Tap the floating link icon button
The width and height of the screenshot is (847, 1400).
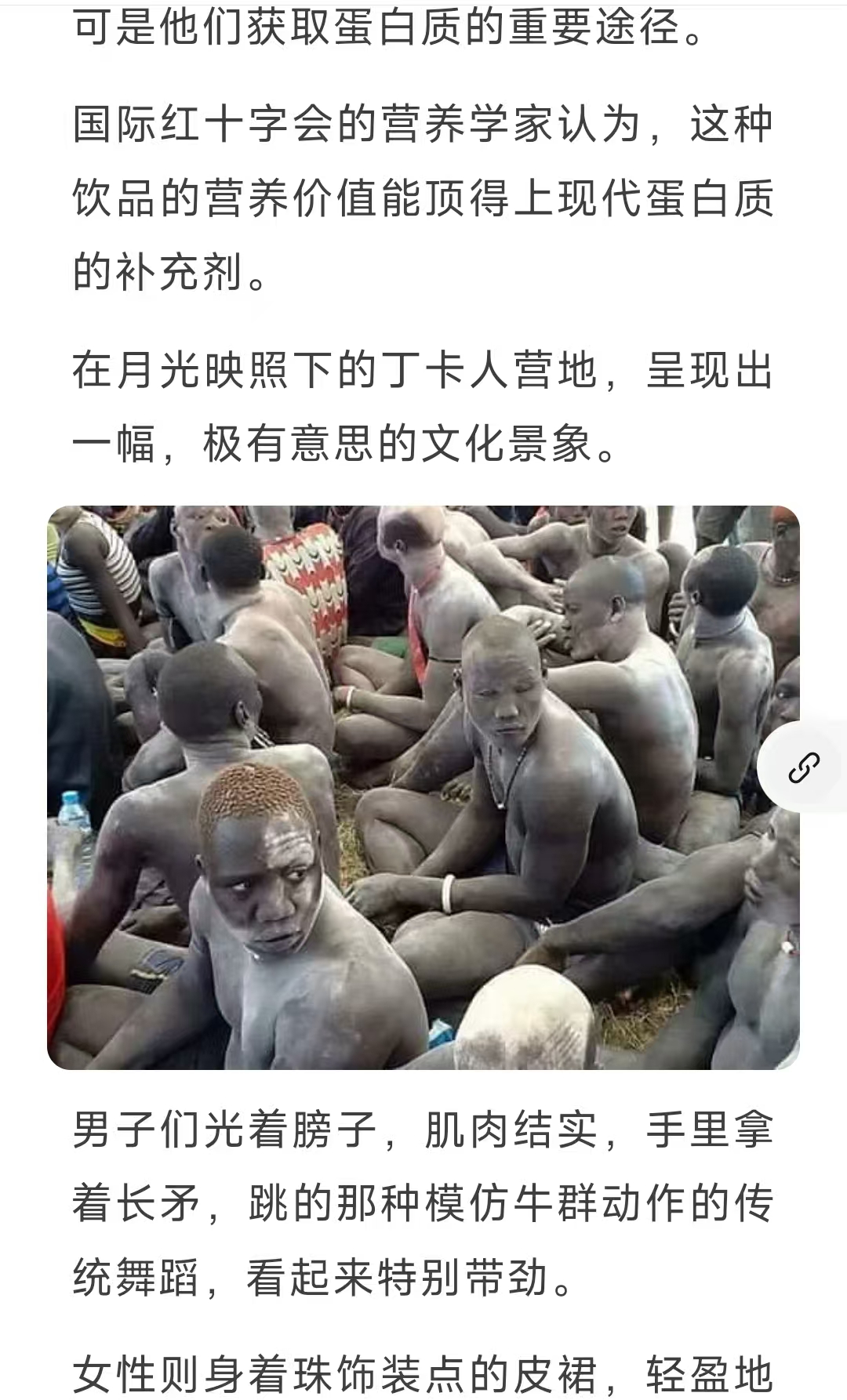pos(804,767)
